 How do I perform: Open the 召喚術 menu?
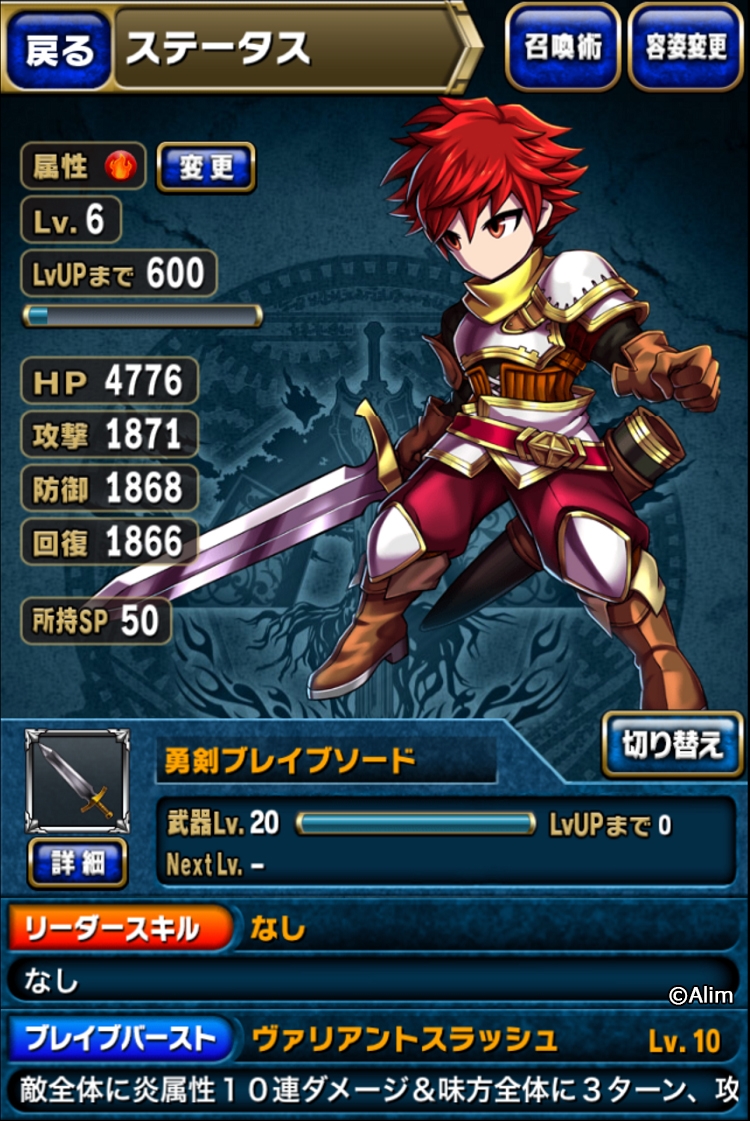(563, 47)
